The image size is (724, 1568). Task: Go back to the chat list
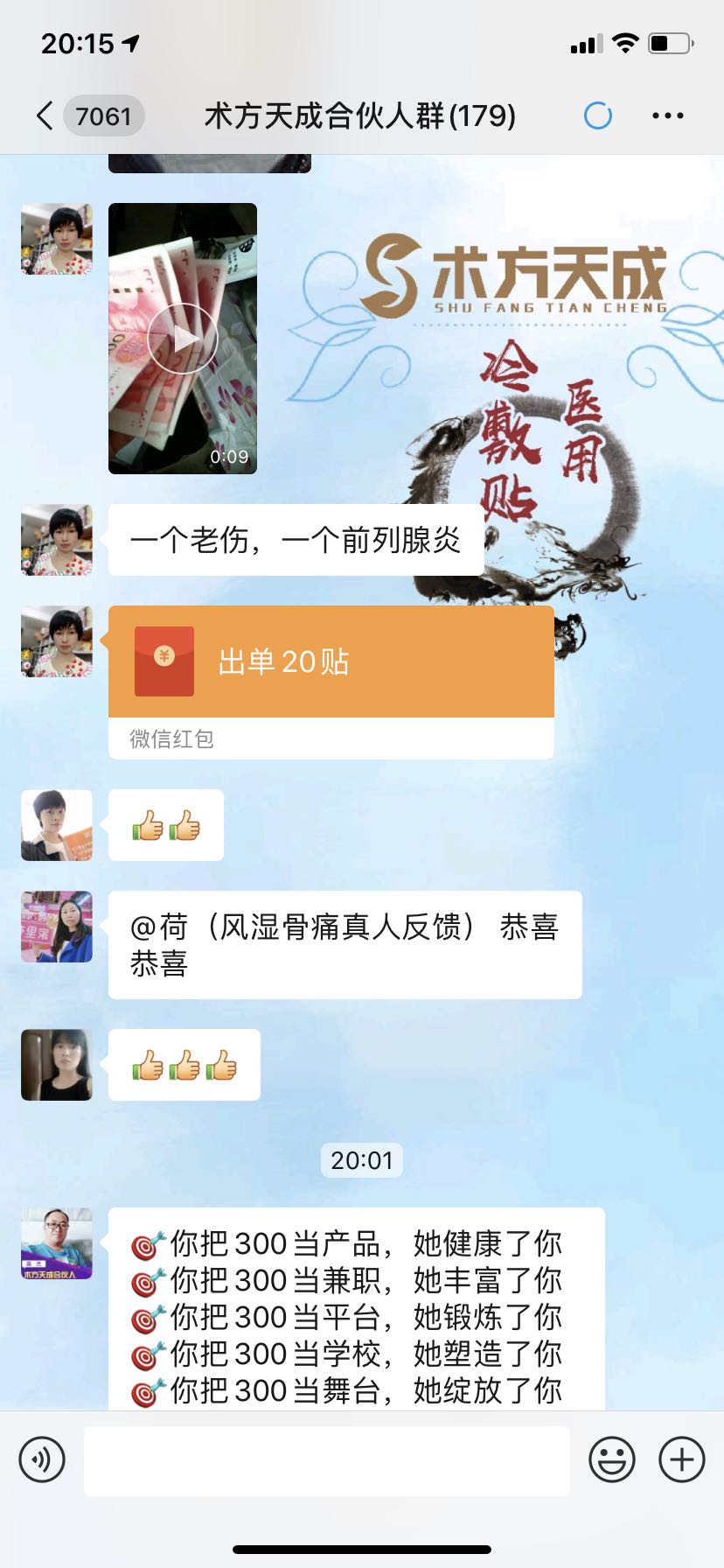45,115
